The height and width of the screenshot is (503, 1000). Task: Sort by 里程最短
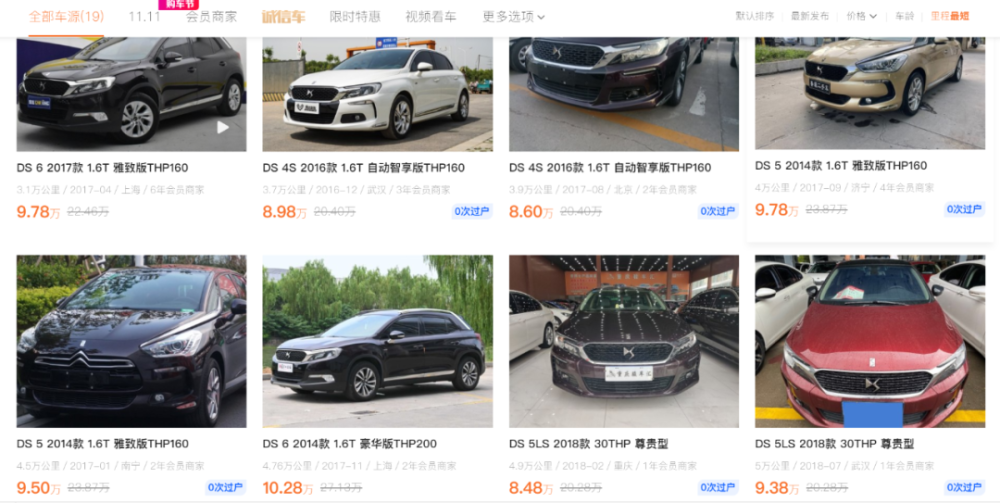950,16
